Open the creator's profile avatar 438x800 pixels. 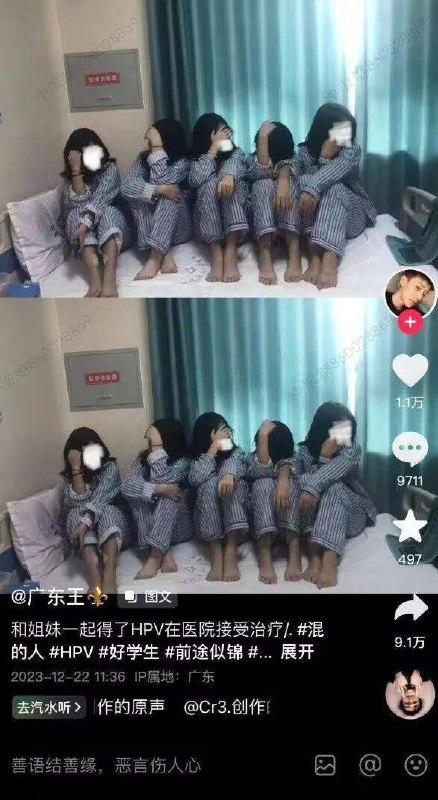(410, 293)
